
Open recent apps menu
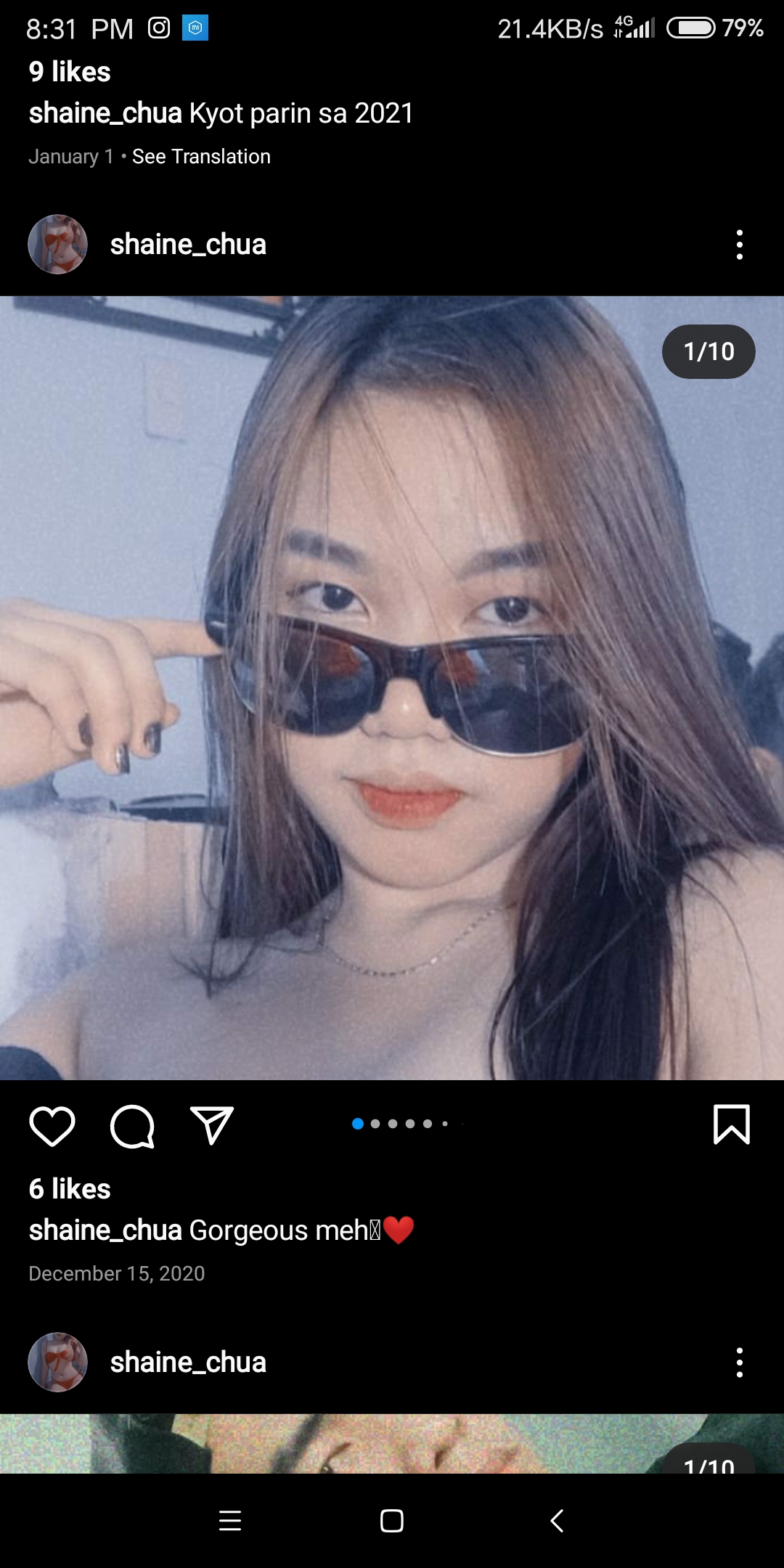click(x=229, y=1520)
